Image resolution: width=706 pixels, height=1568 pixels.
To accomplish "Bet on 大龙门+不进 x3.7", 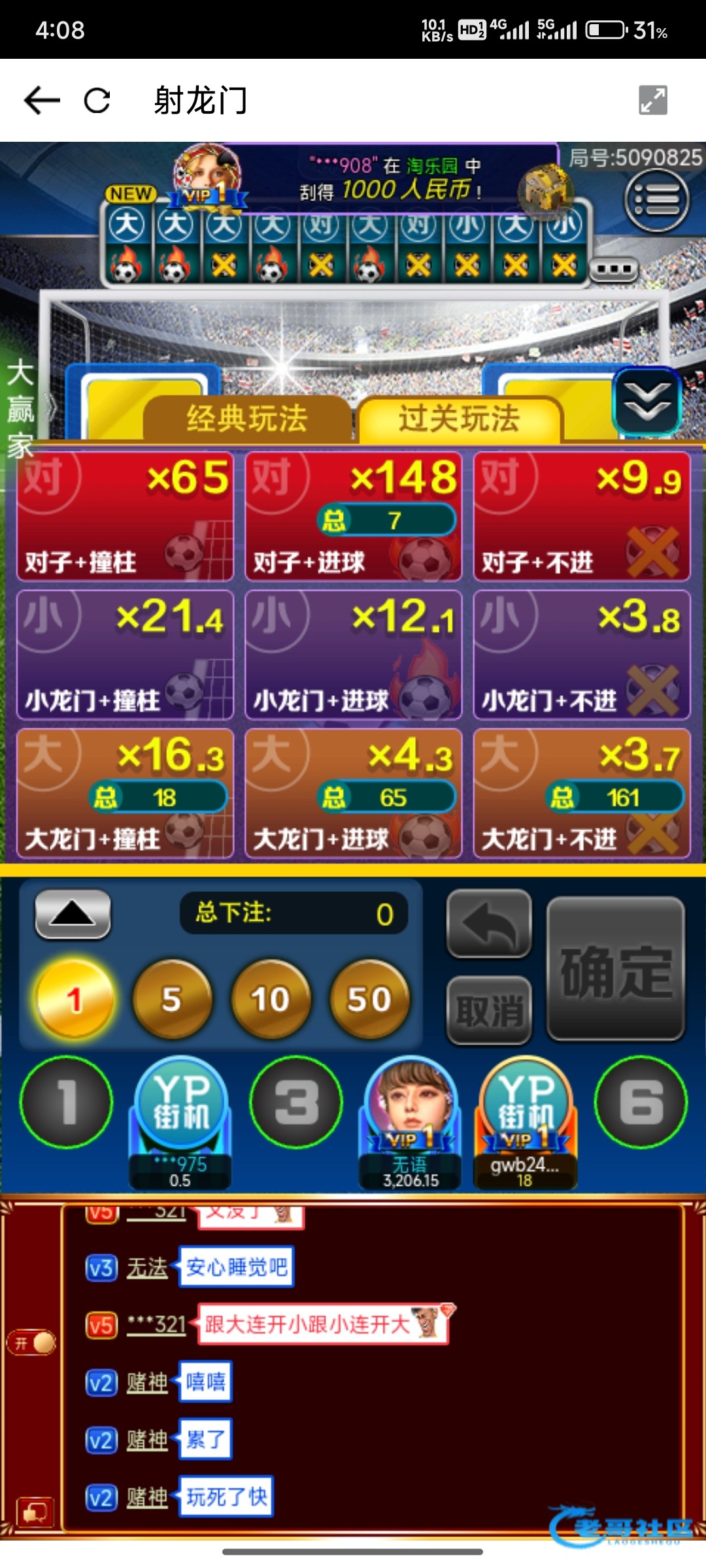I will (582, 793).
